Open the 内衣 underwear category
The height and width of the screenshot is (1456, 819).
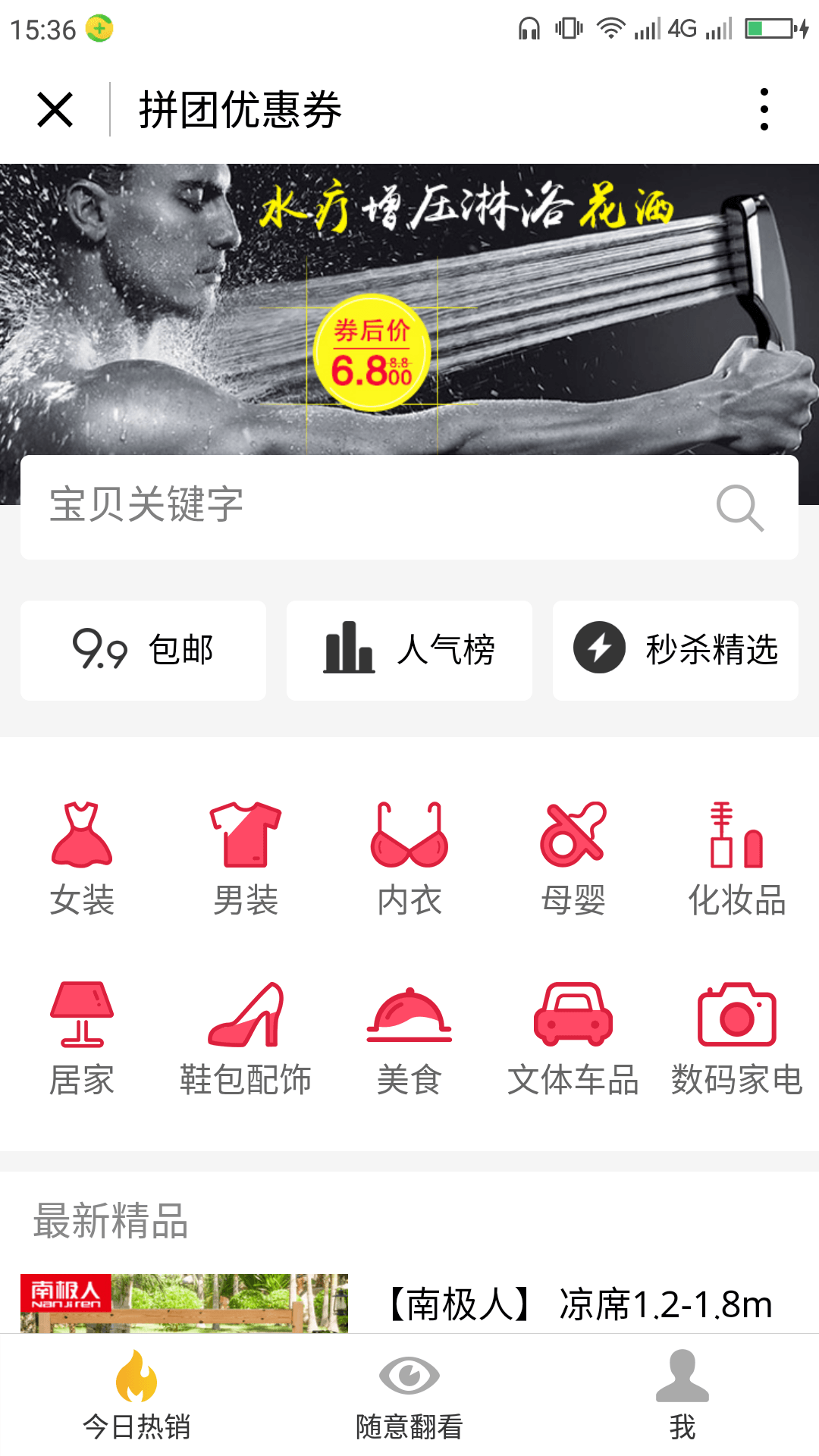[409, 857]
